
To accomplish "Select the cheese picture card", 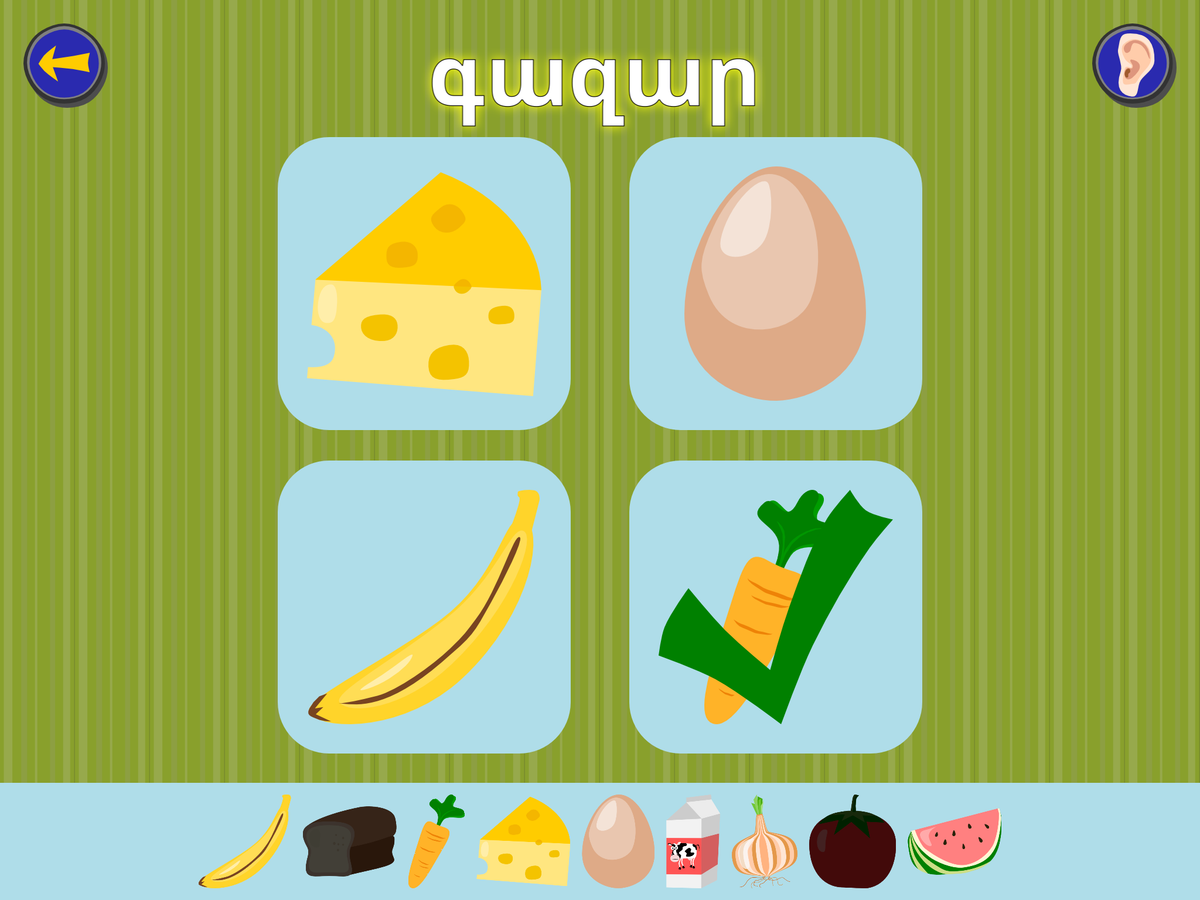I will point(424,283).
